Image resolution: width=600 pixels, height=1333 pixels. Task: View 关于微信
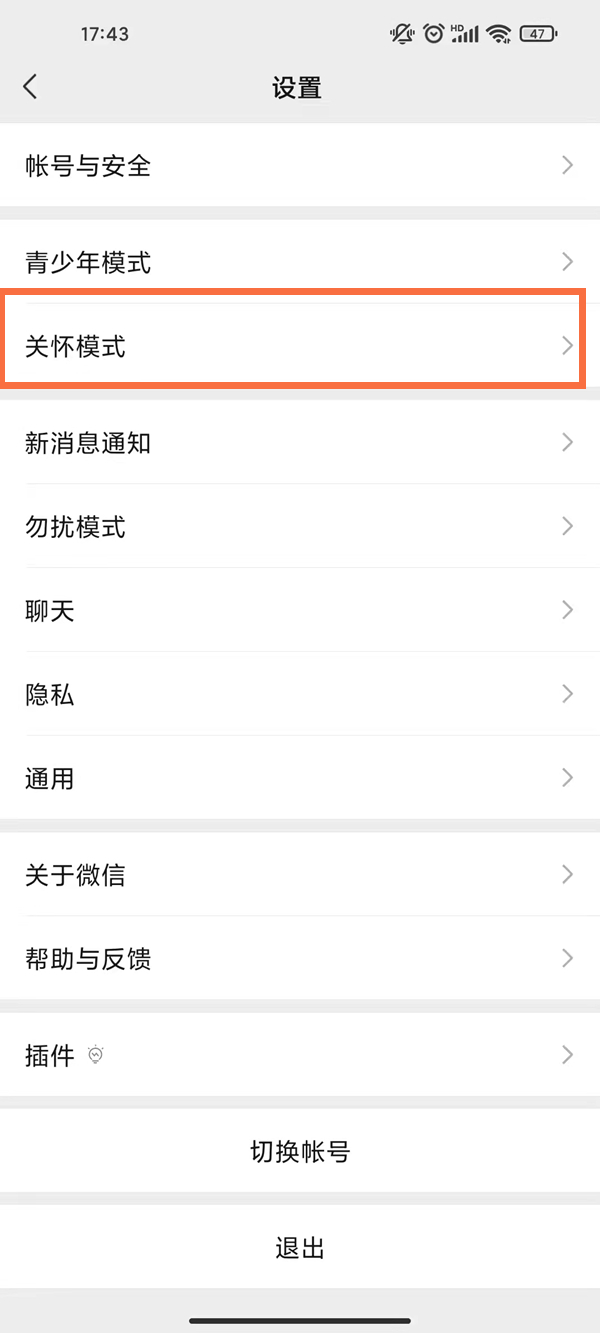300,874
